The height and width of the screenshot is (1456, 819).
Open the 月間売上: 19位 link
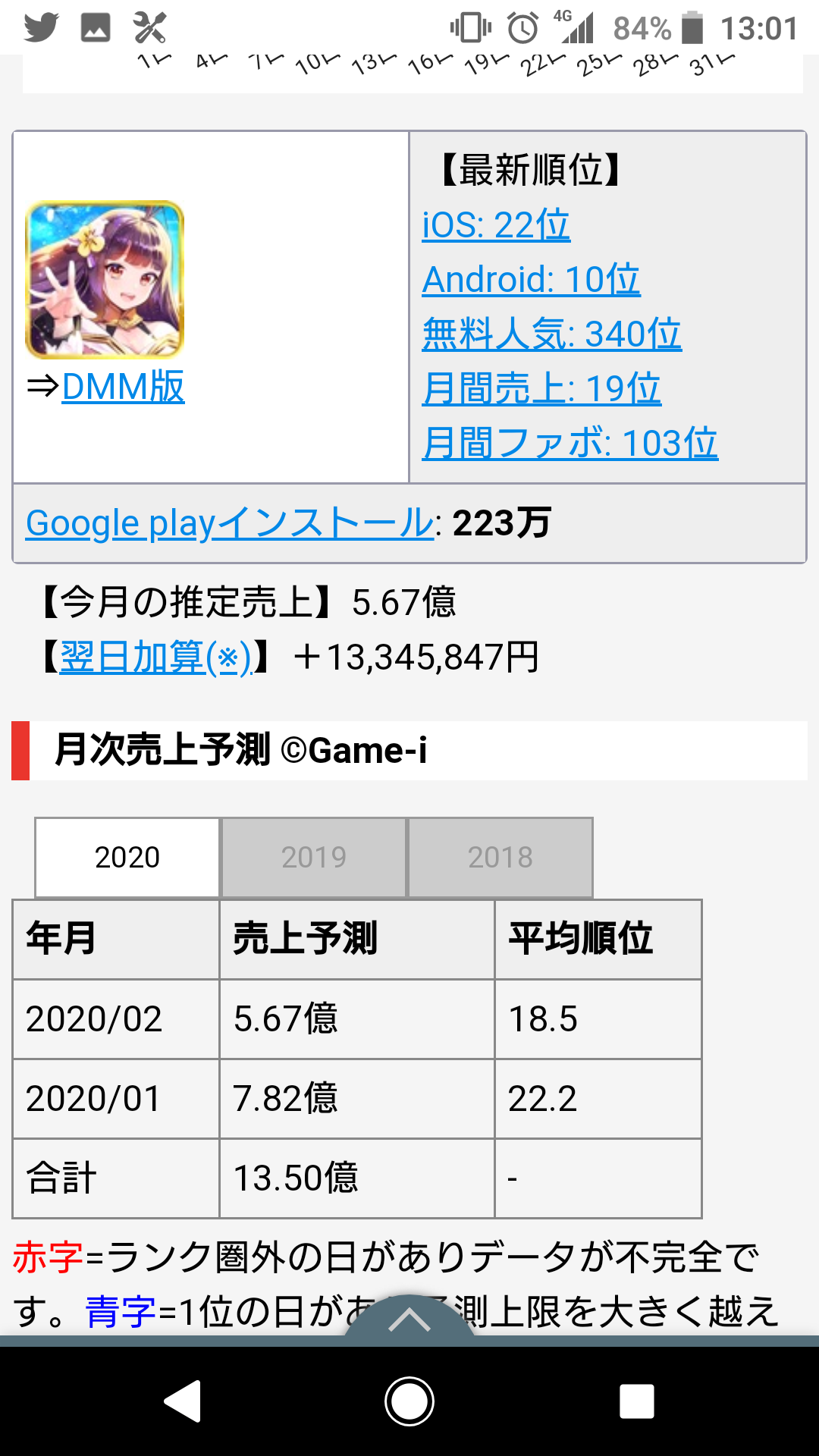(x=541, y=389)
